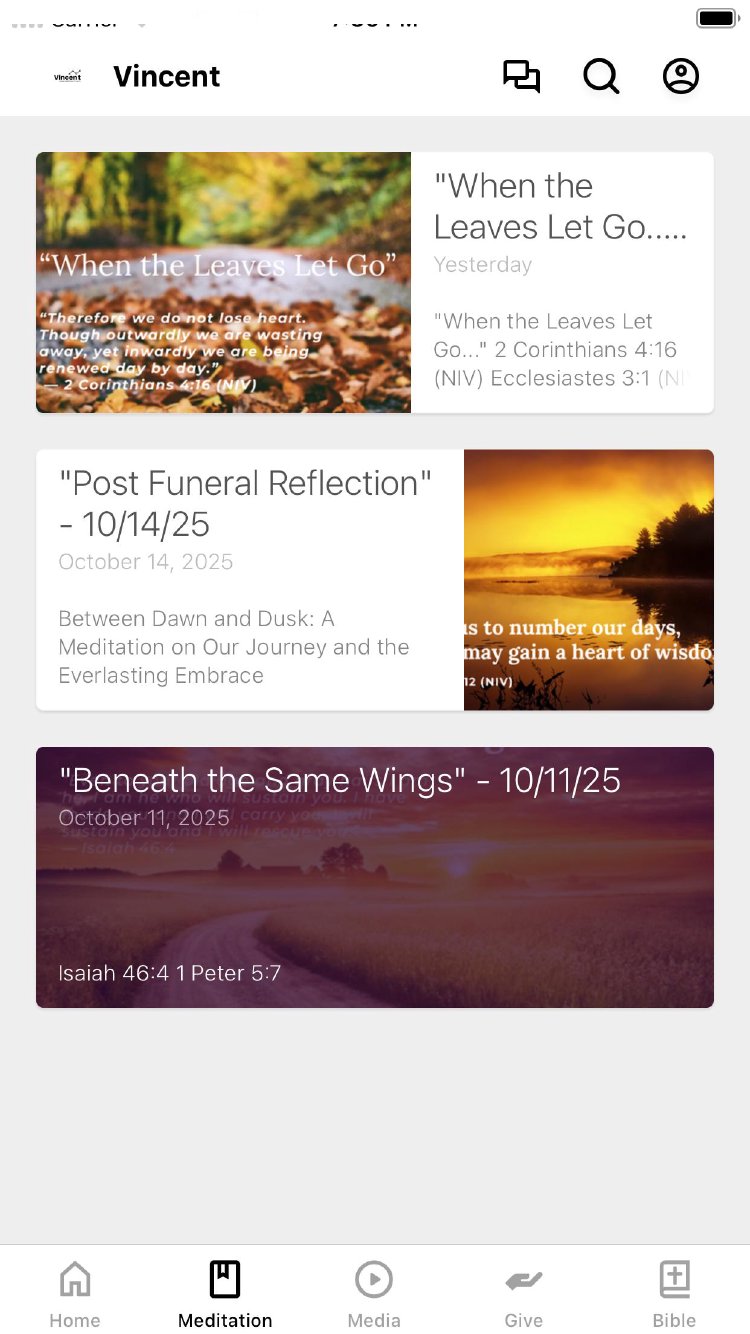Open "When the Leaves Let Go" meditation
Viewport: 750px width, 1334px height.
point(375,282)
